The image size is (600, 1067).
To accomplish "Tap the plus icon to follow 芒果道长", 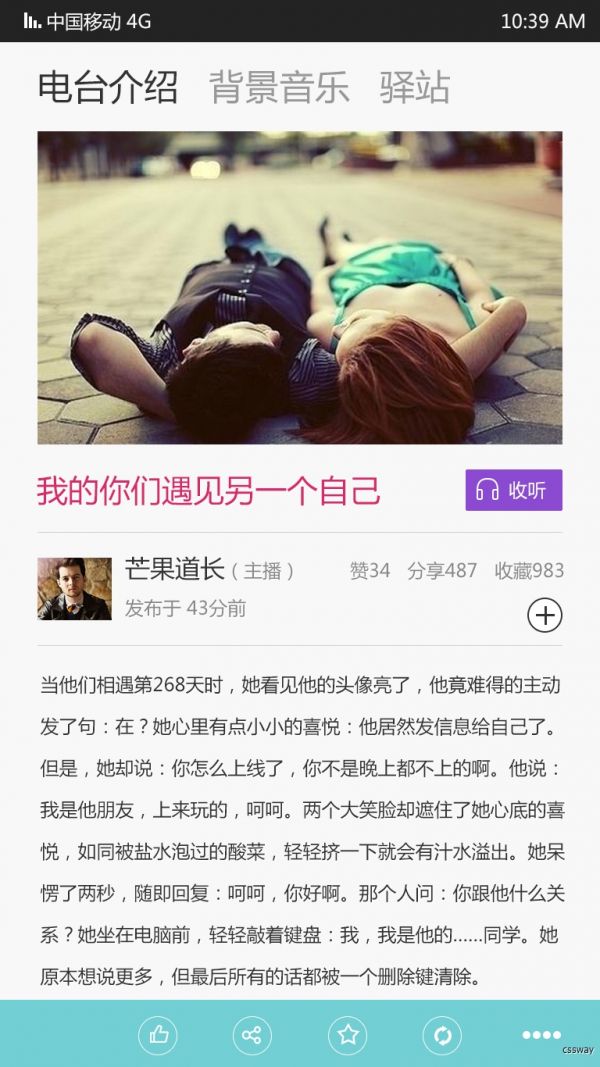I will [x=544, y=615].
